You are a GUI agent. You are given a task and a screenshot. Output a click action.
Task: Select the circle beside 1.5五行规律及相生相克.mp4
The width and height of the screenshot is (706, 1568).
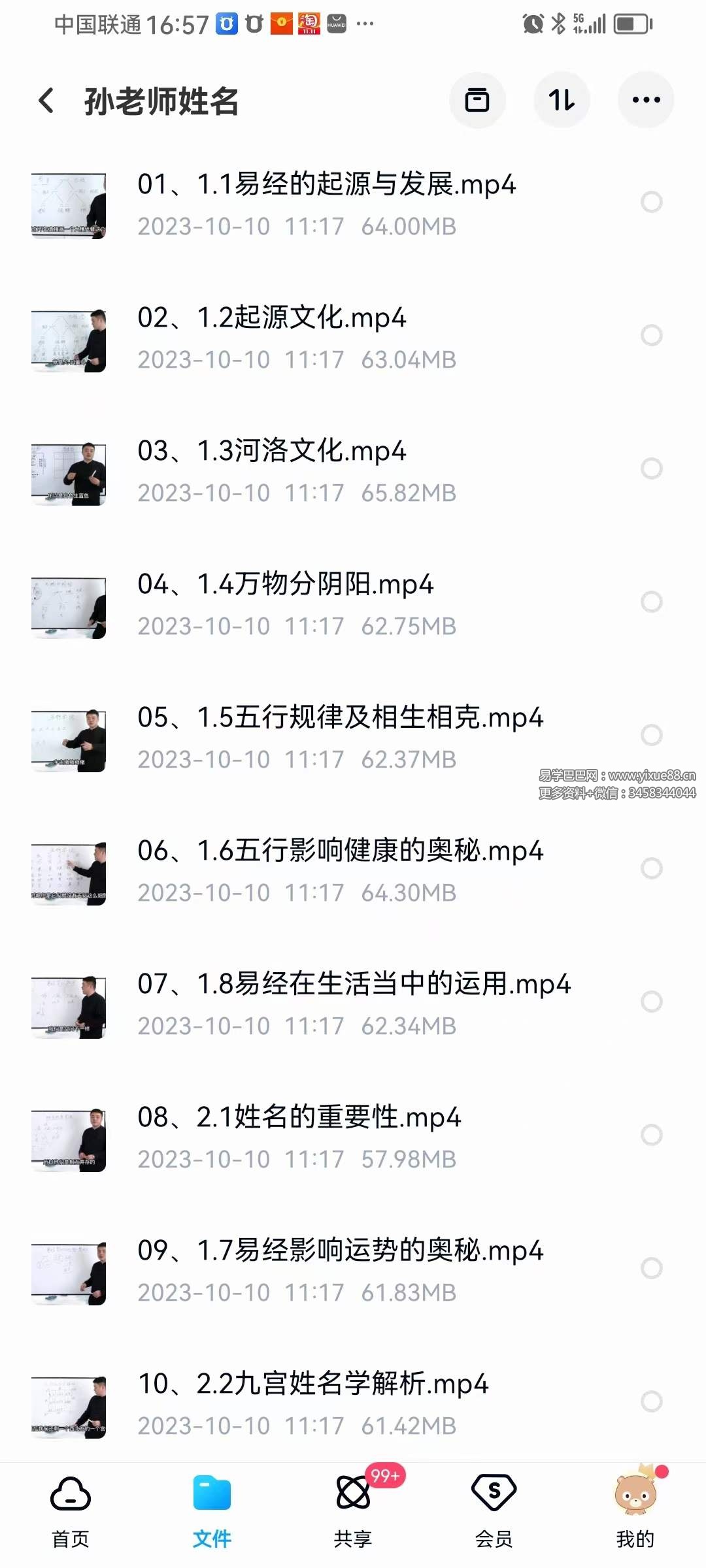(x=650, y=734)
